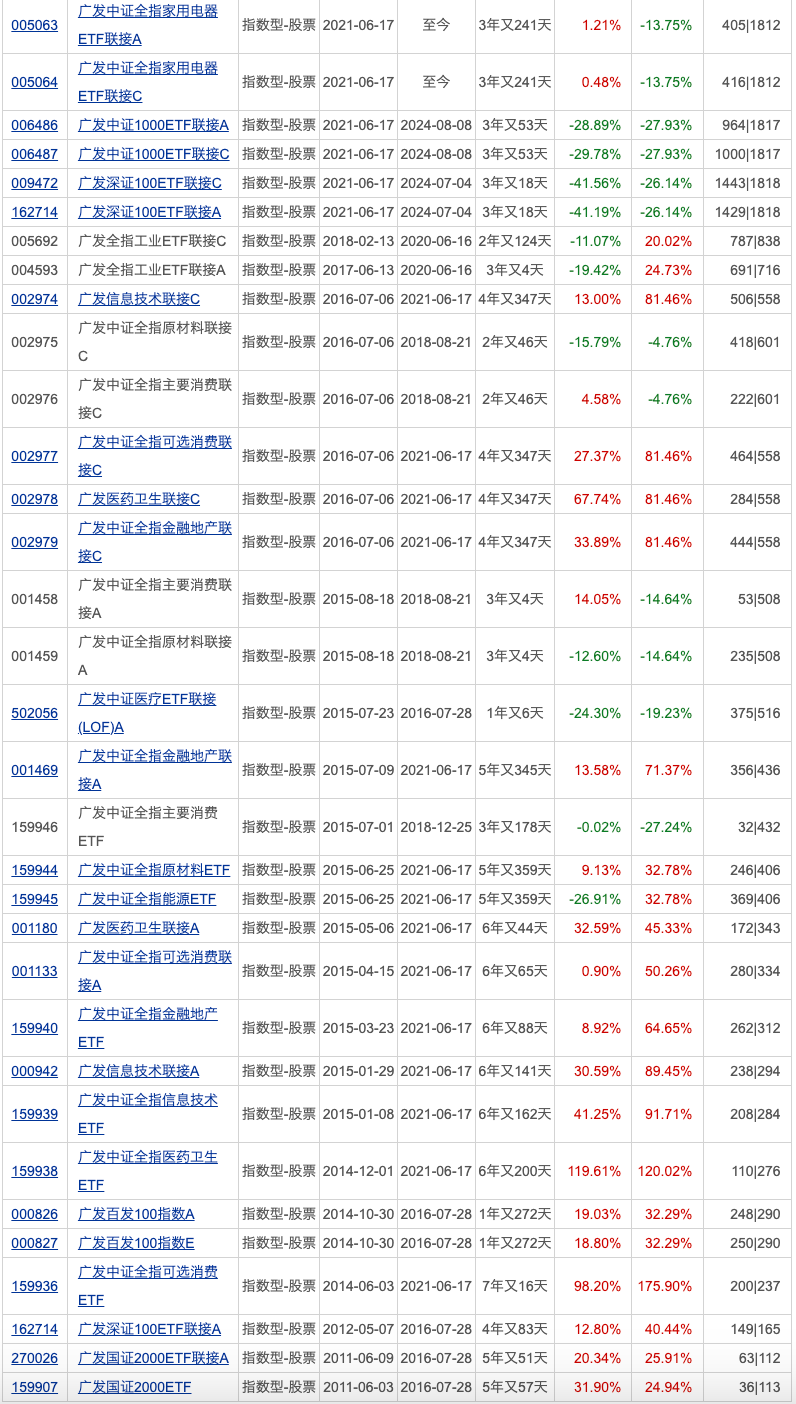Image resolution: width=796 pixels, height=1404 pixels.
Task: Open fund code link 270026
Action: point(34,1358)
